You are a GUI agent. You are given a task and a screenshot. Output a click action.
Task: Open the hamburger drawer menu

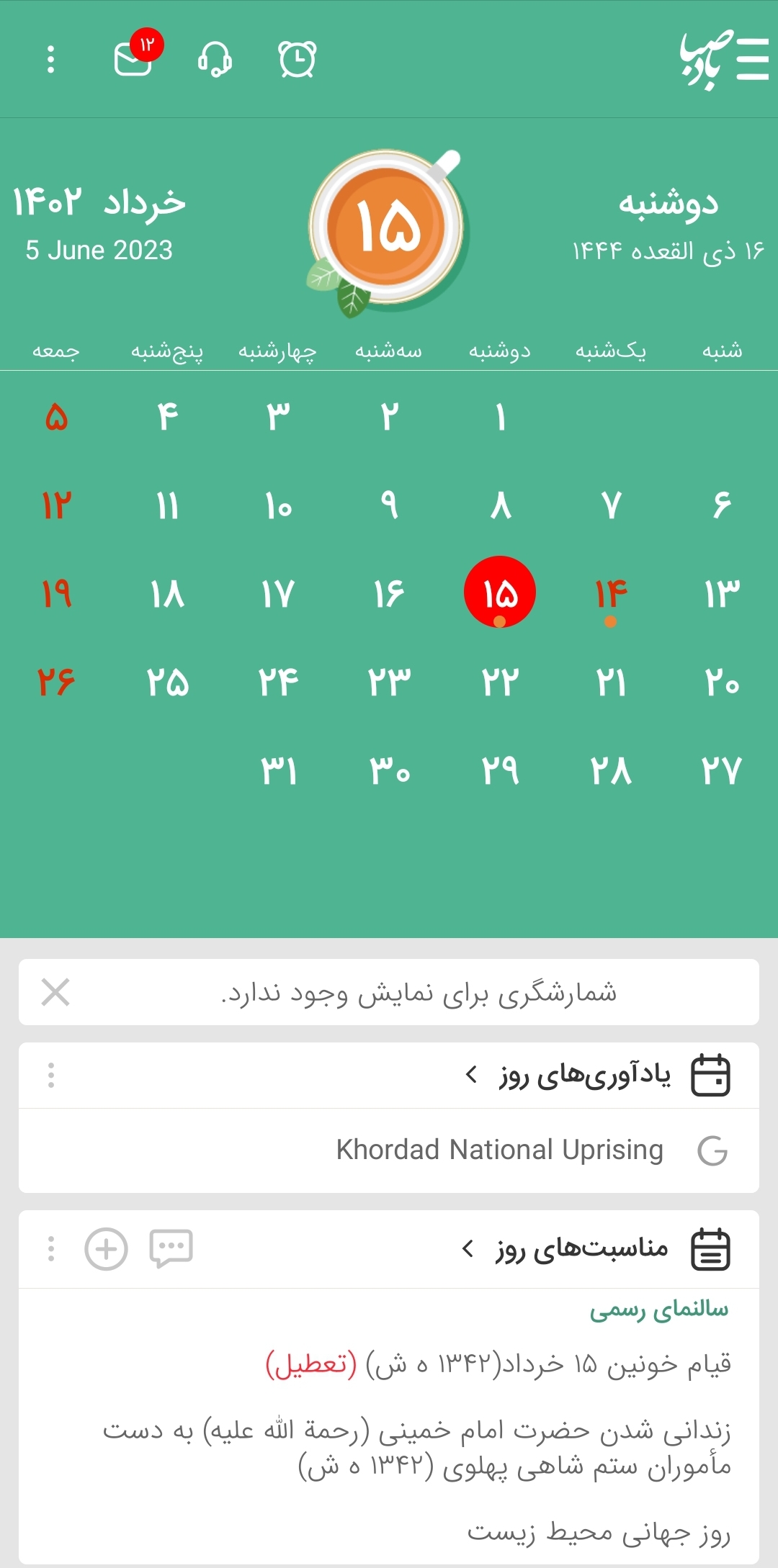(x=752, y=58)
